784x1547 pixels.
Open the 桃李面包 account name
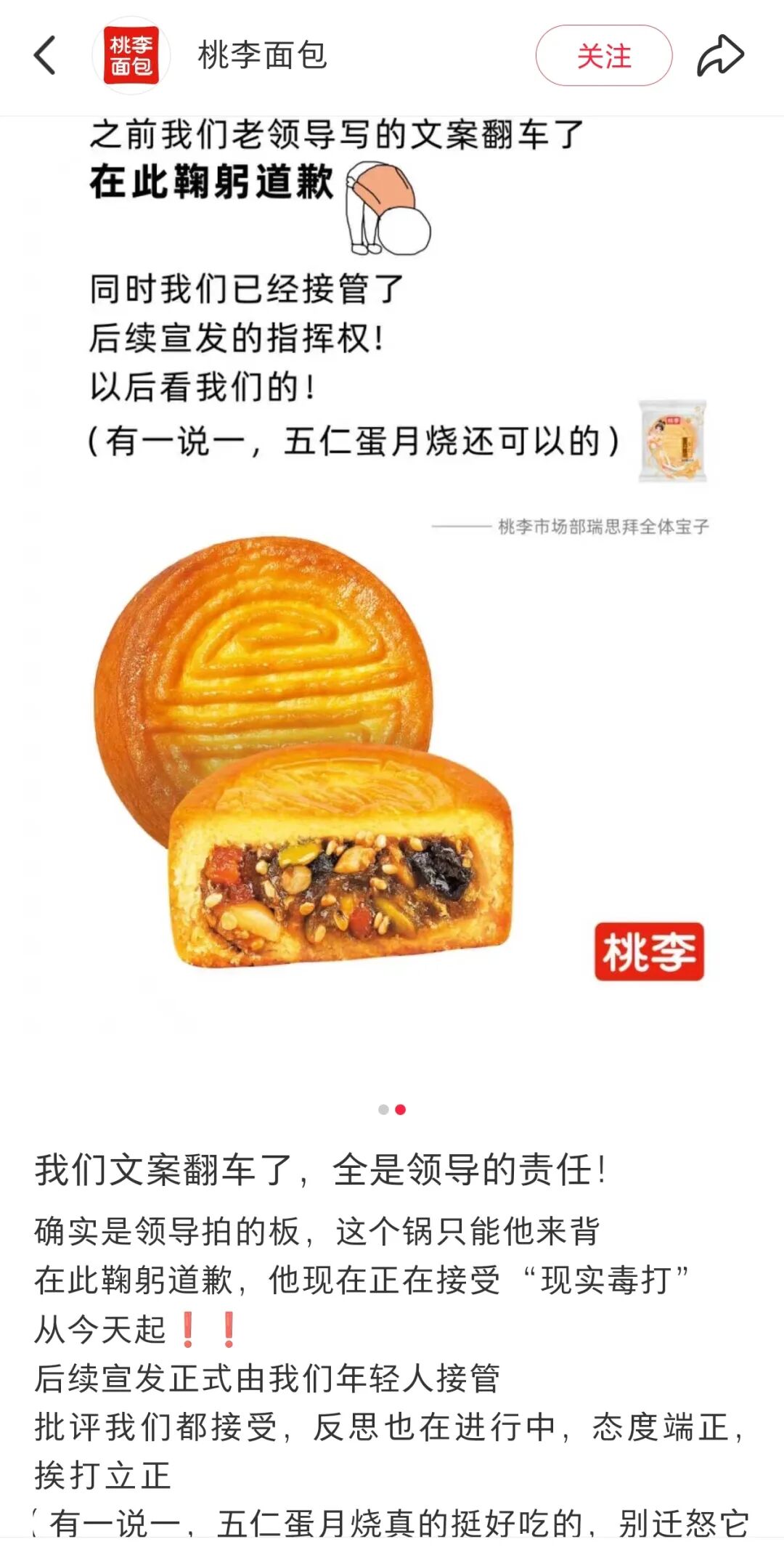click(263, 55)
